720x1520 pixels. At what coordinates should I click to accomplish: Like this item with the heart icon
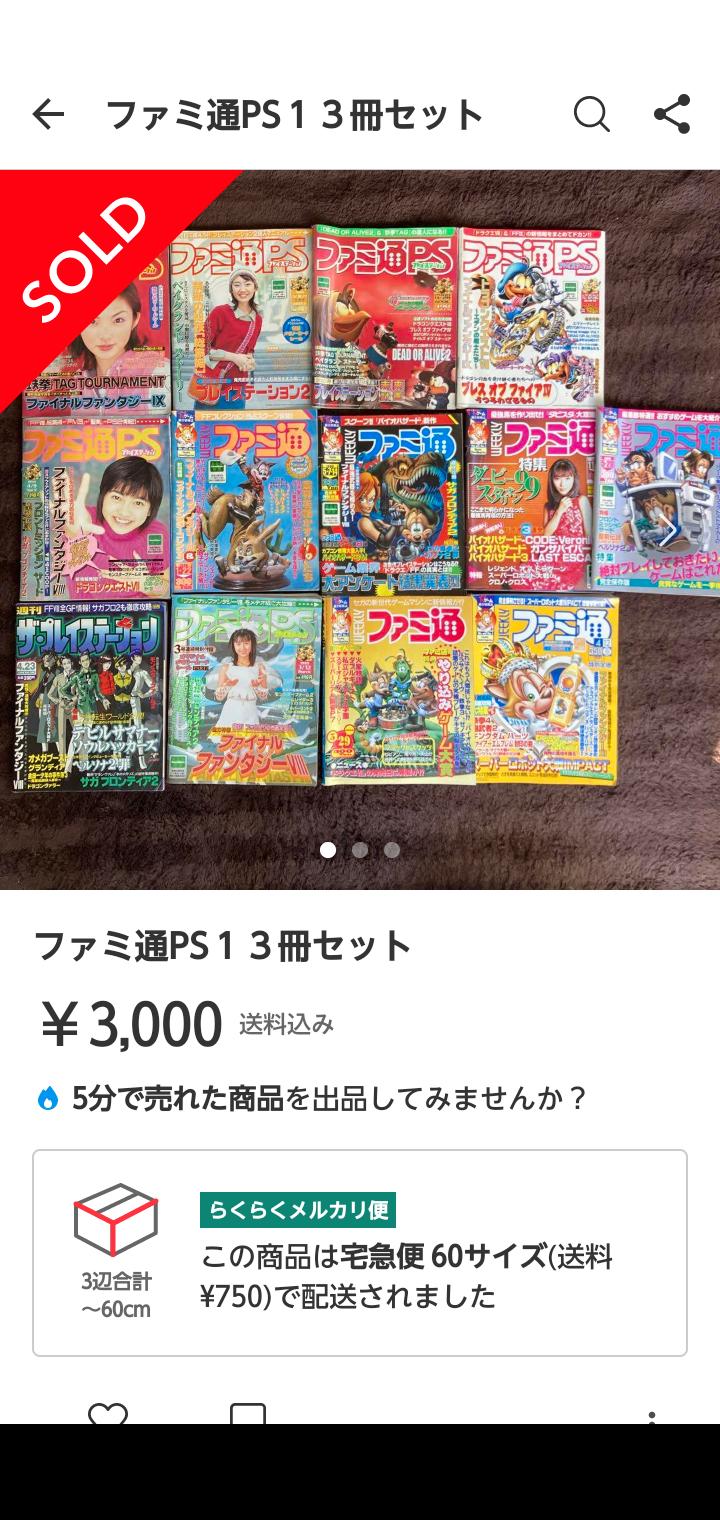coord(108,1414)
